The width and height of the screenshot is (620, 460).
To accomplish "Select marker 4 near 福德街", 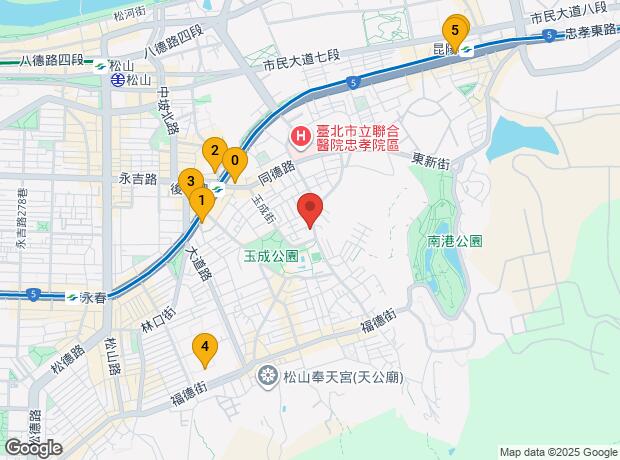I will coord(205,350).
